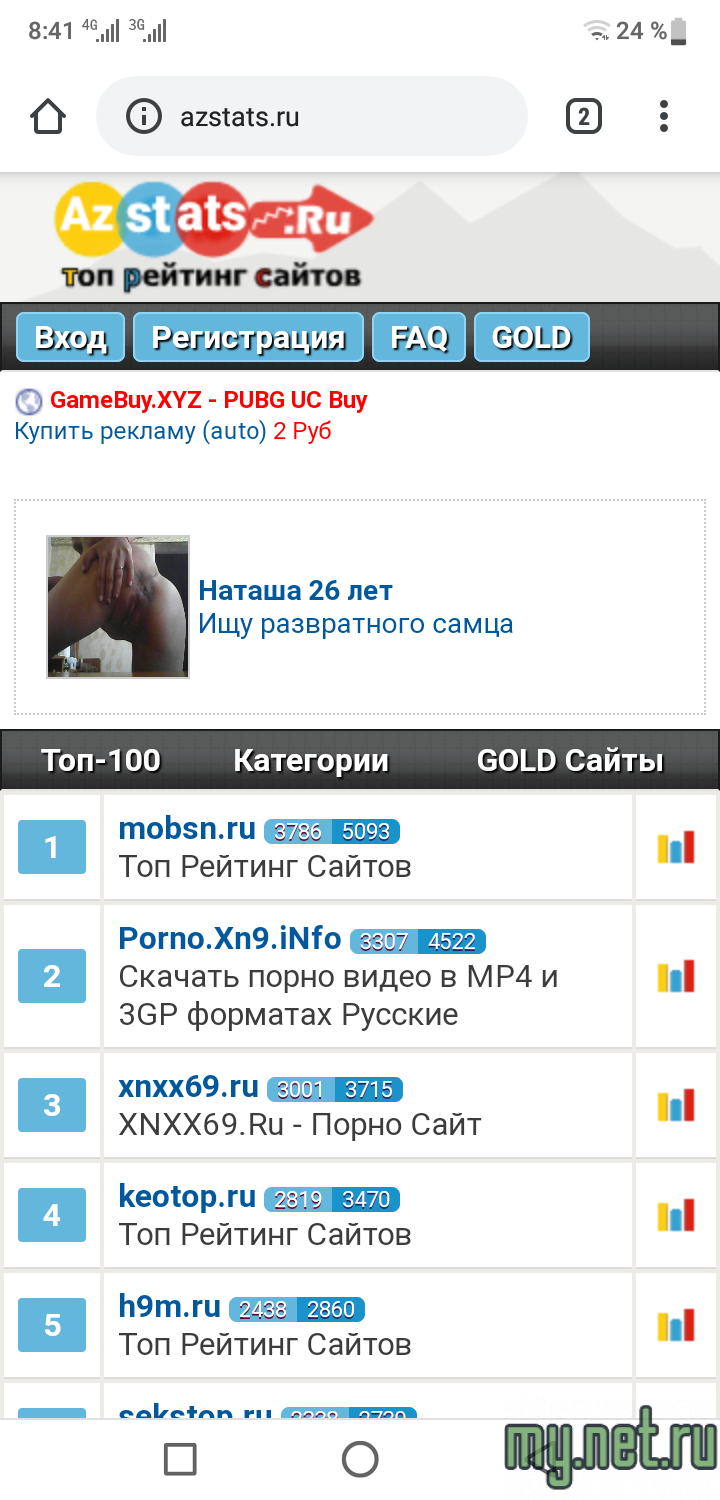Go to the browser home page

point(48,117)
